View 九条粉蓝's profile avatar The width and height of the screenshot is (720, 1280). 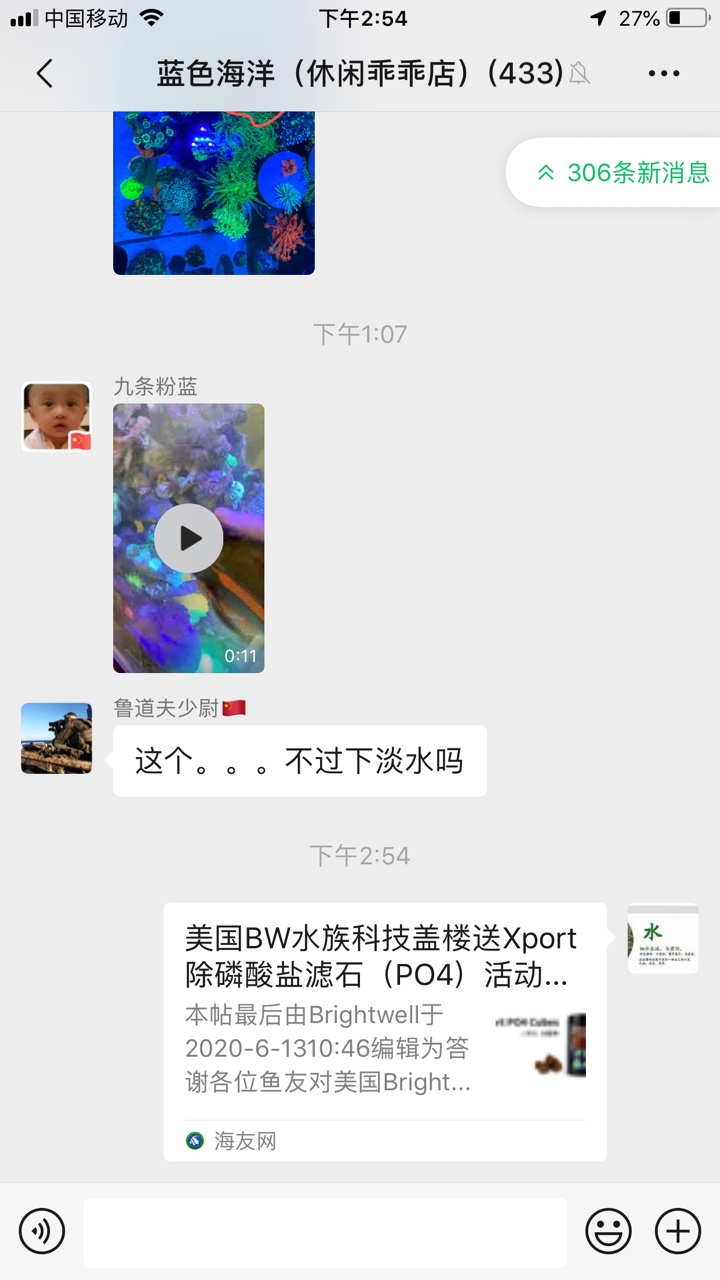click(57, 417)
